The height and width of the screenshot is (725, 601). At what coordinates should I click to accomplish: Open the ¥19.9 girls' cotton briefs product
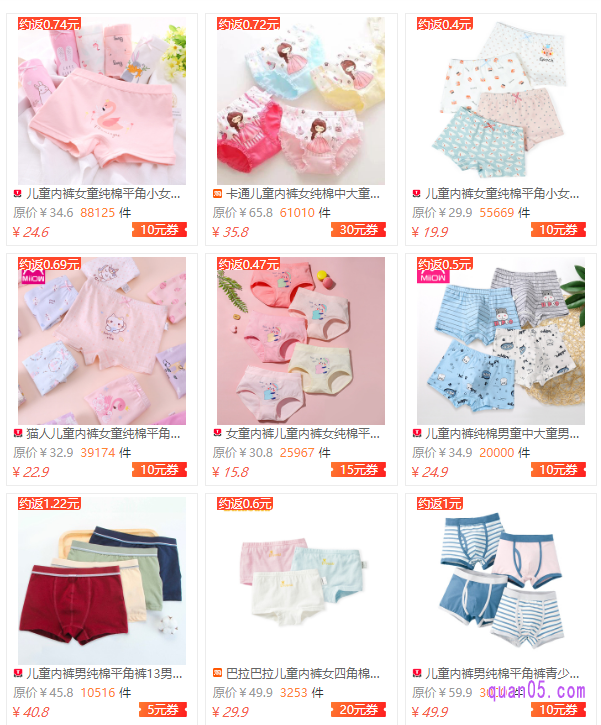point(500,100)
